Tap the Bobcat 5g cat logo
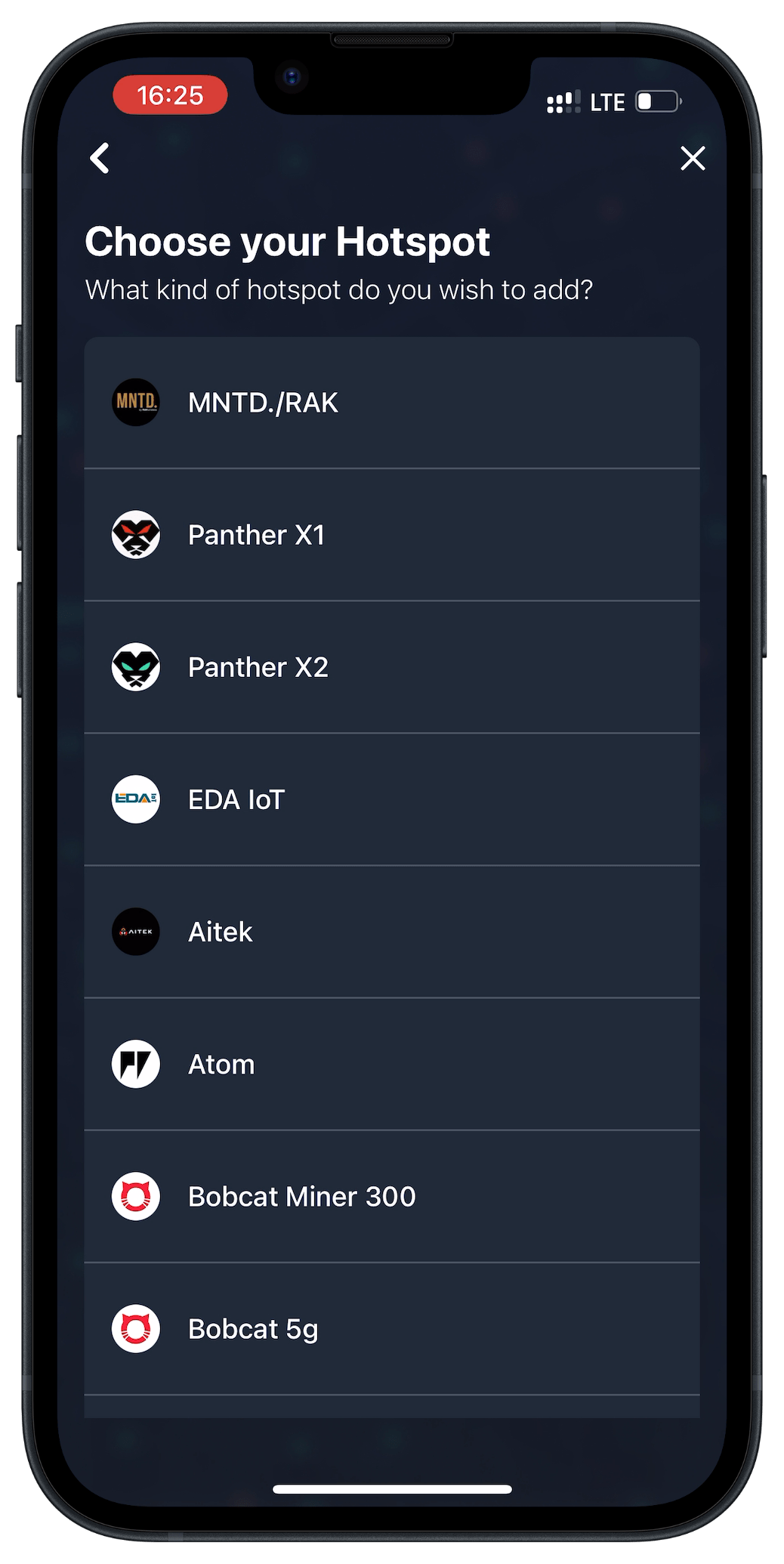The width and height of the screenshot is (784, 1564). pos(136,1328)
